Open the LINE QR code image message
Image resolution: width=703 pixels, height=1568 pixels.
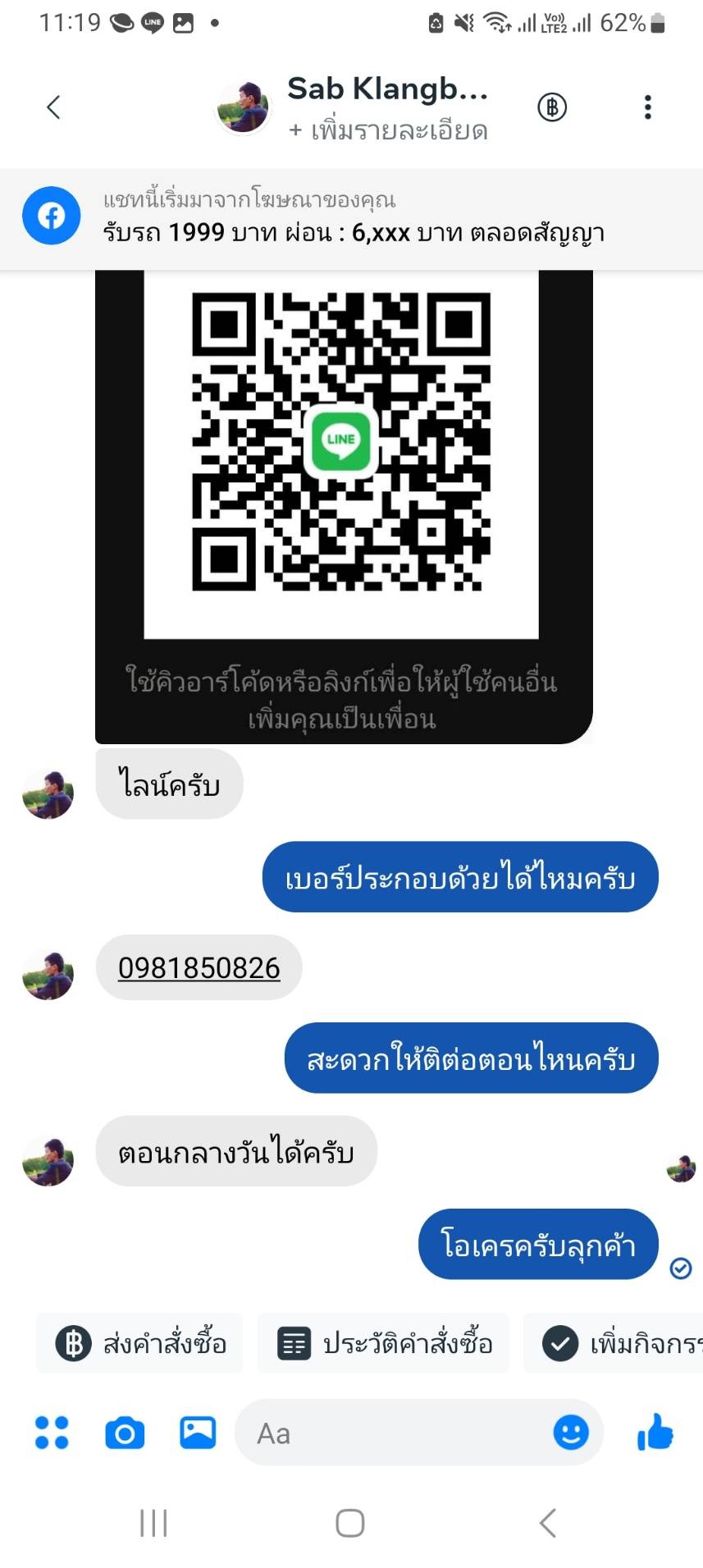(x=341, y=459)
